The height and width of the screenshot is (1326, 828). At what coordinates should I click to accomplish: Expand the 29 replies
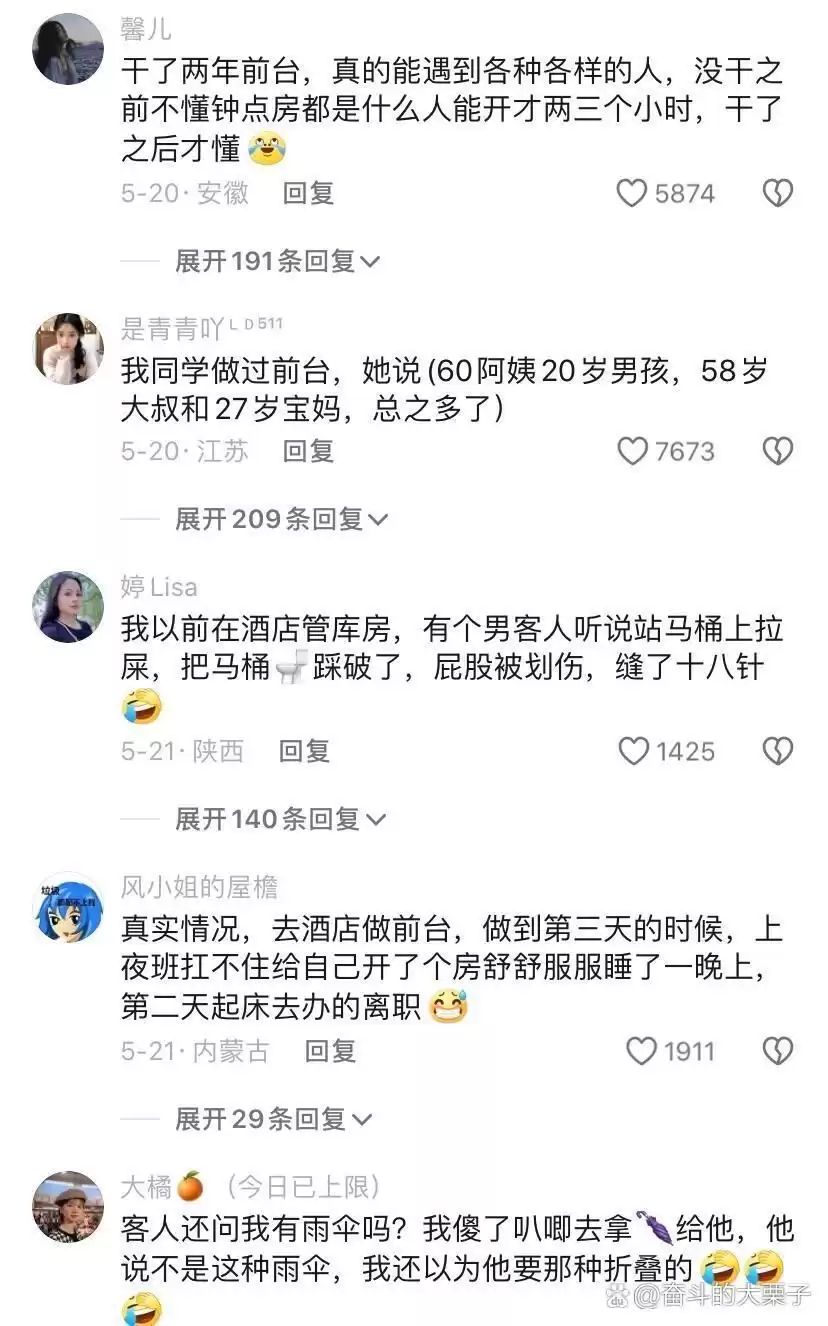click(273, 1120)
